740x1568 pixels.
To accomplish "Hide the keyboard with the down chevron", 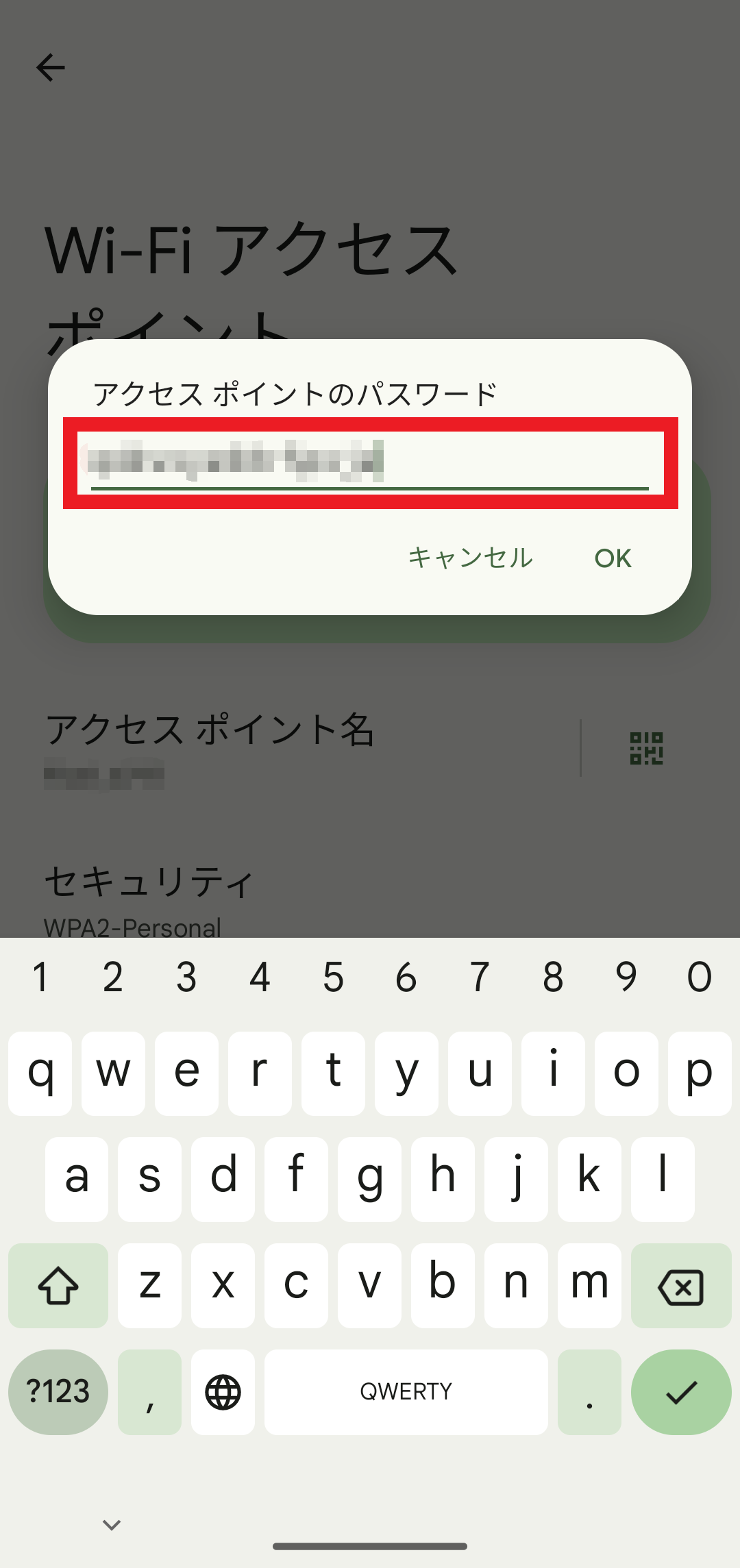I will pos(112,1524).
